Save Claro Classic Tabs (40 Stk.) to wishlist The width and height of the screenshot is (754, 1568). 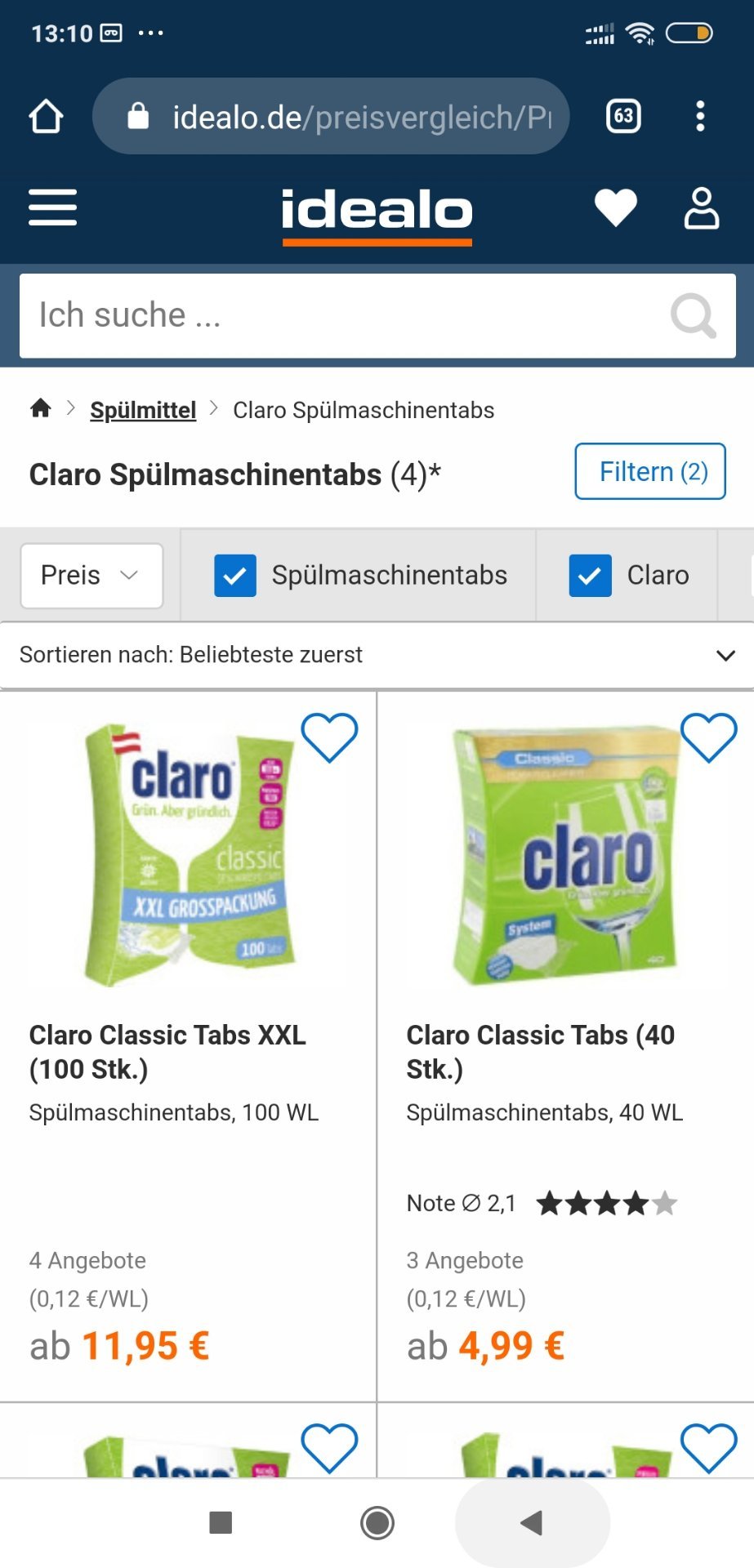(708, 737)
